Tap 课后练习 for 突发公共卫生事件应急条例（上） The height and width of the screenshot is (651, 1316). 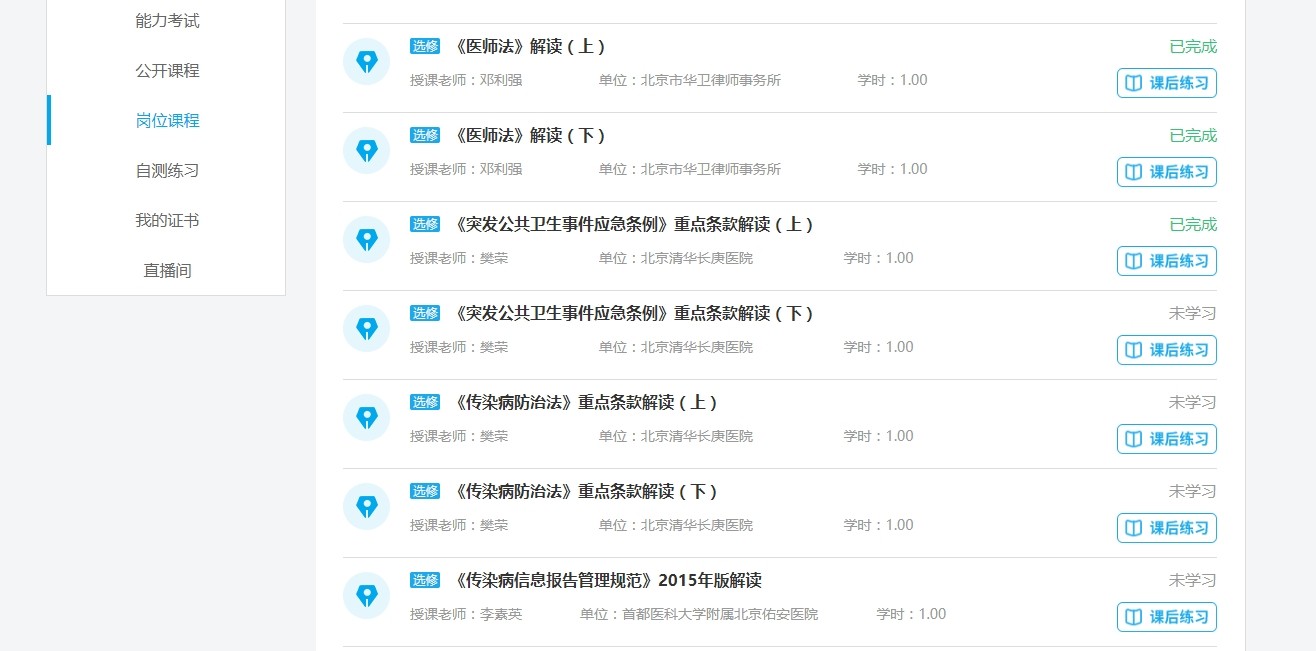pyautogui.click(x=1166, y=261)
